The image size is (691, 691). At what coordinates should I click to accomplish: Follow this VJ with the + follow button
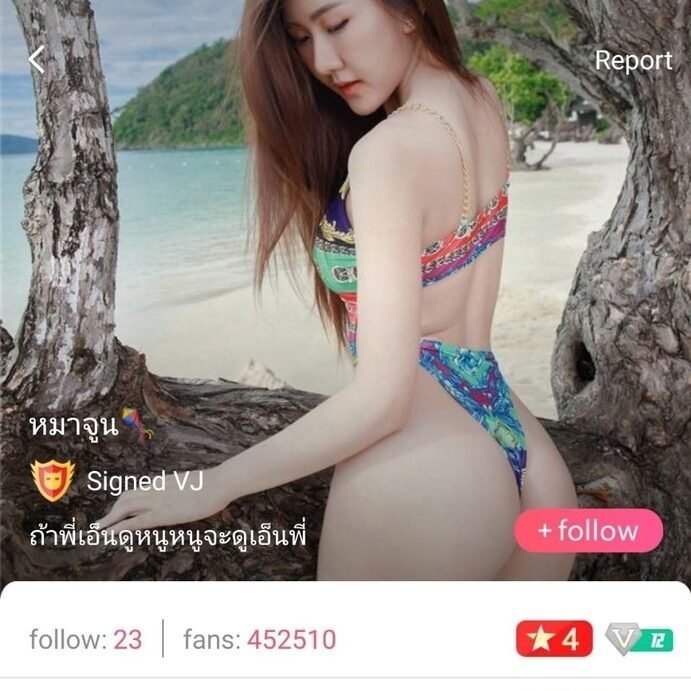coord(588,531)
